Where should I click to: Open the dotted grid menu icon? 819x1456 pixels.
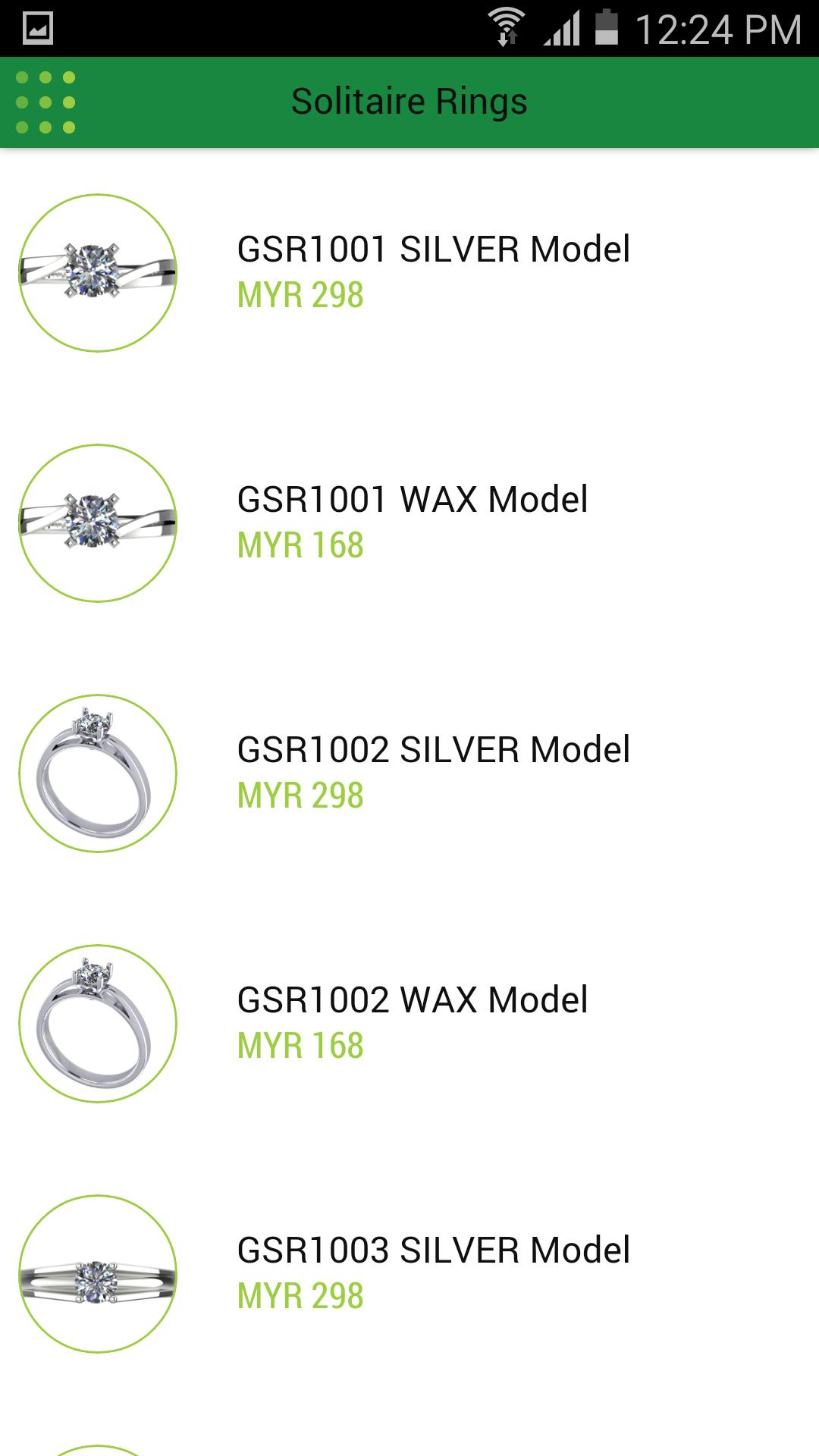click(x=45, y=102)
